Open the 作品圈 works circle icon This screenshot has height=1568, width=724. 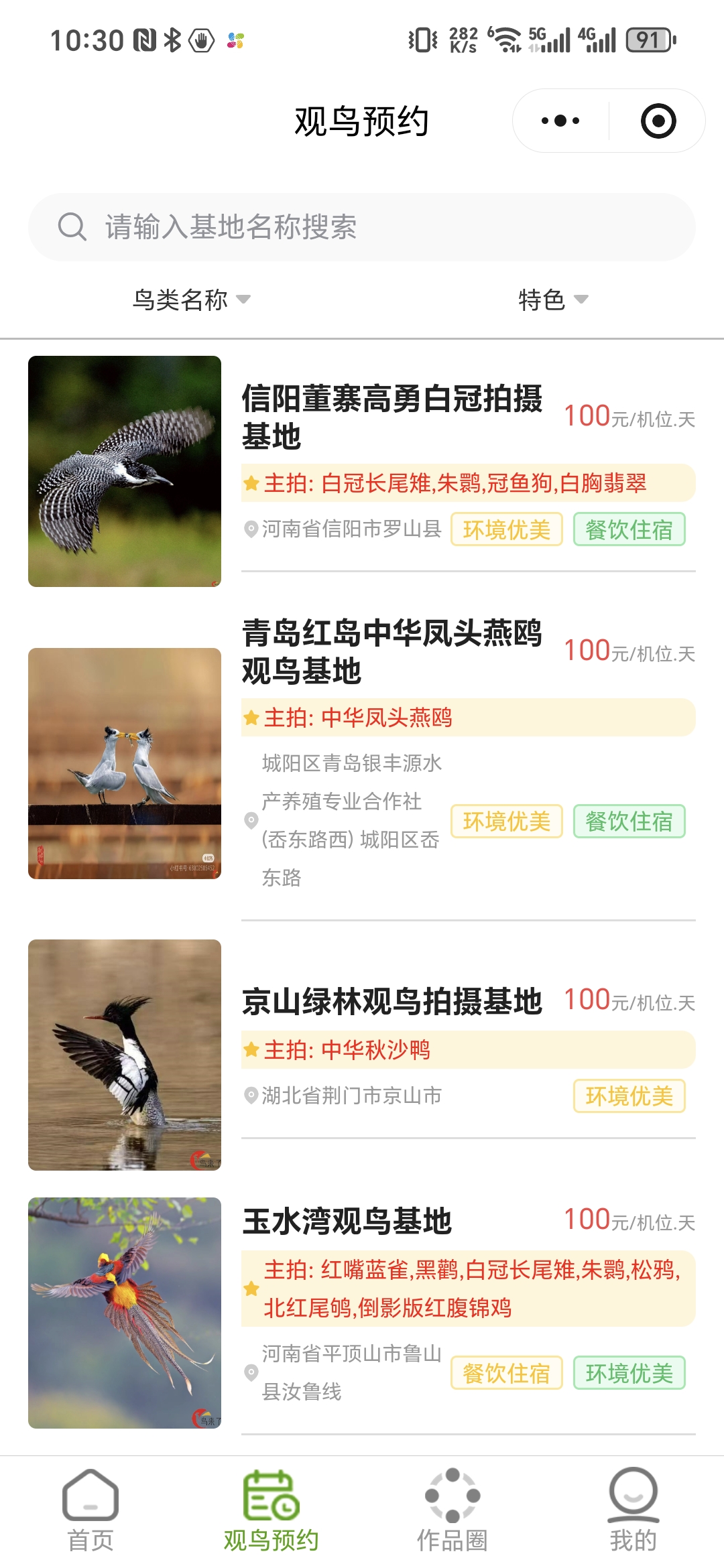click(452, 1496)
